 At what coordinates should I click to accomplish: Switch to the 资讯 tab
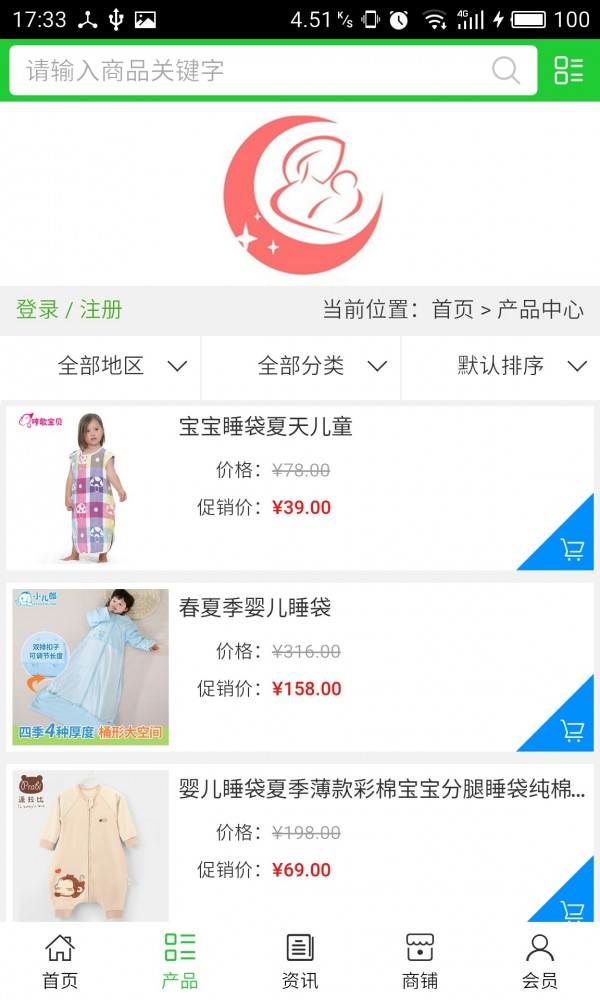[300, 960]
